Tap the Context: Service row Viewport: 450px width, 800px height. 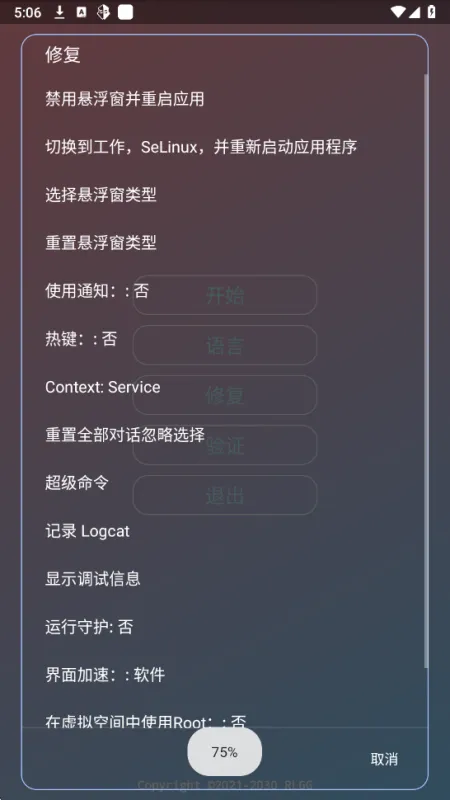pyautogui.click(x=223, y=387)
